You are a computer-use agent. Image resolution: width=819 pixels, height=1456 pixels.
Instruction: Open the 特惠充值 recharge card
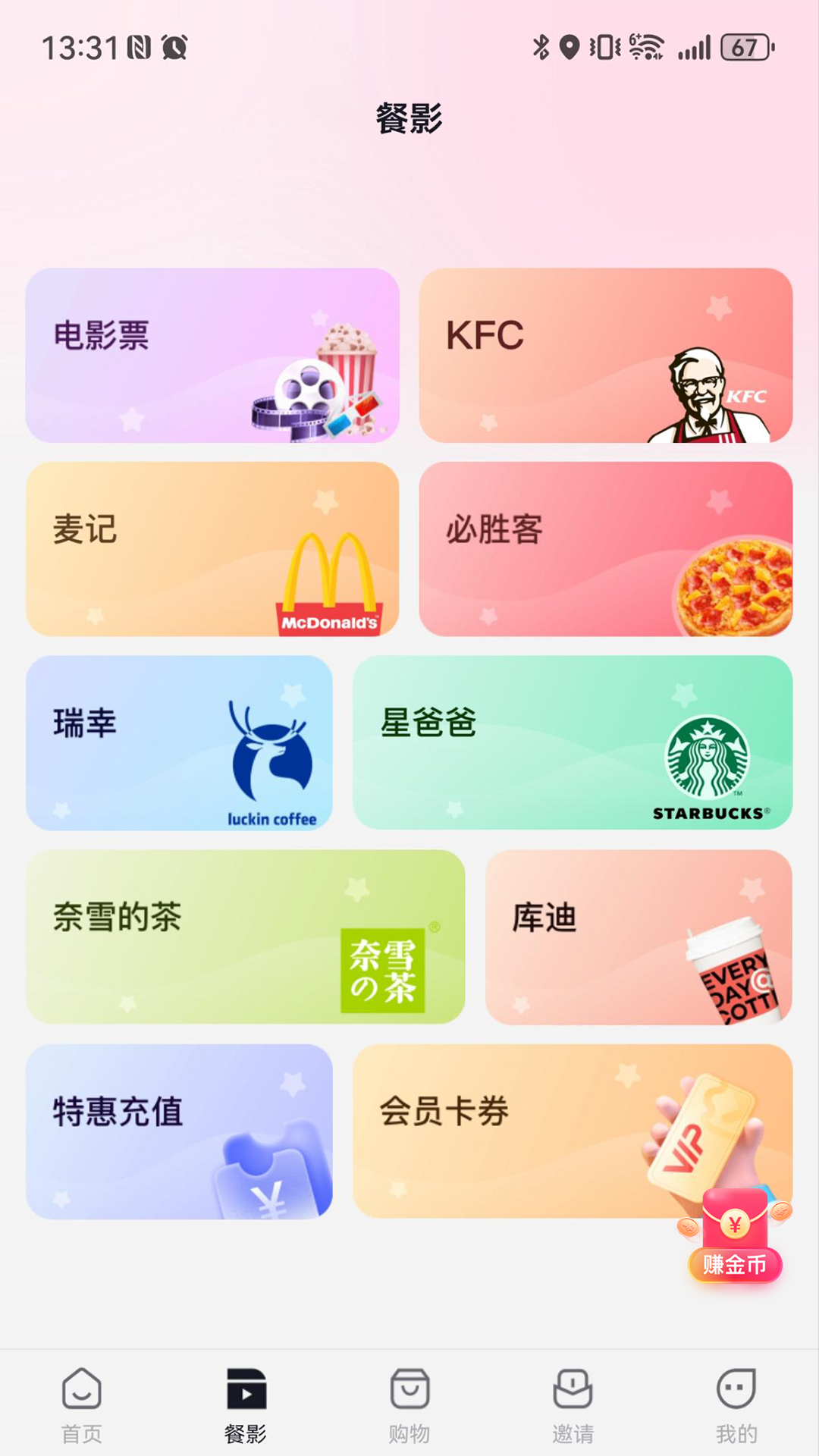pyautogui.click(x=179, y=1131)
